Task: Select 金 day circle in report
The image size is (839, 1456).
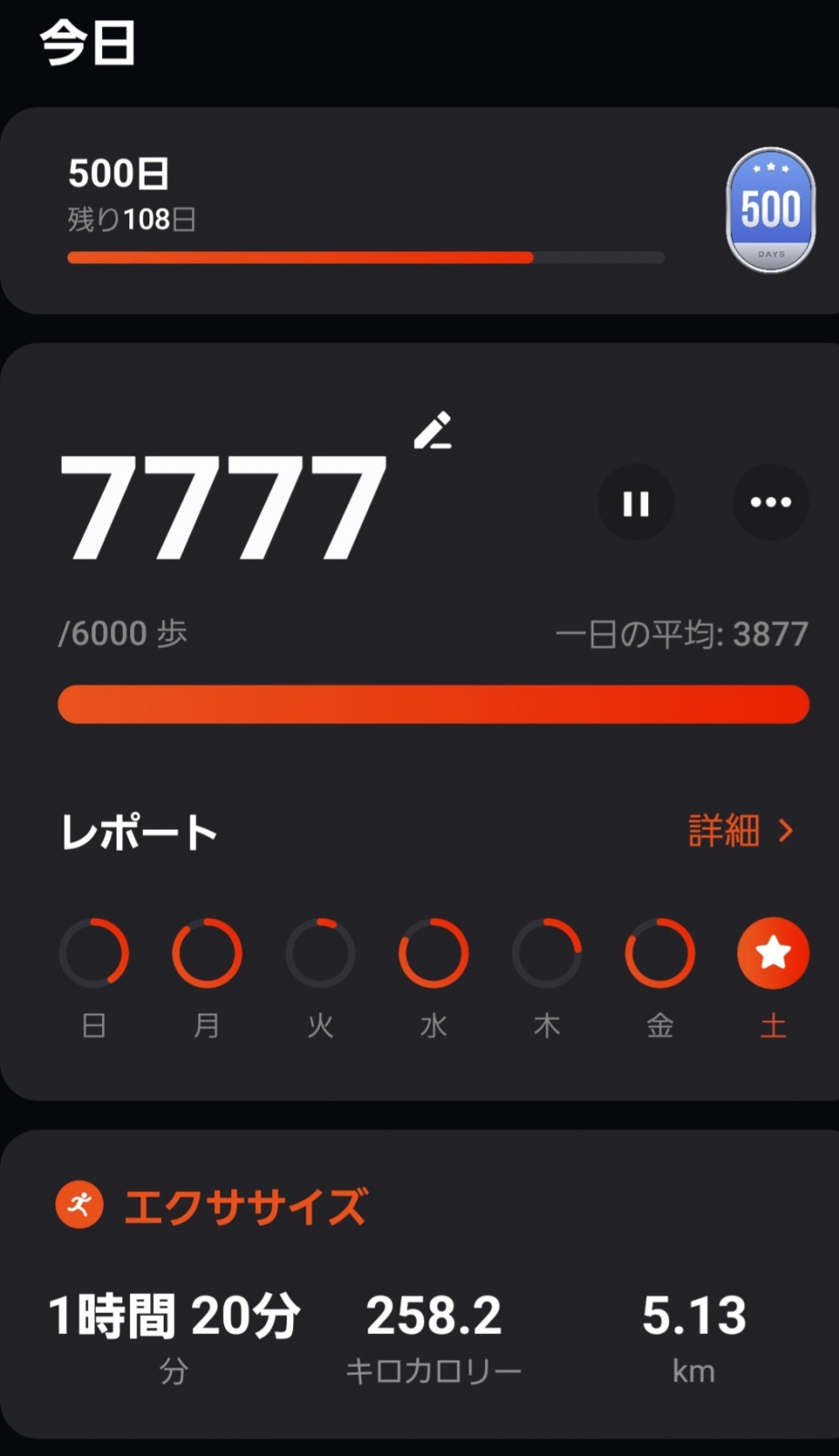Action: tap(660, 953)
